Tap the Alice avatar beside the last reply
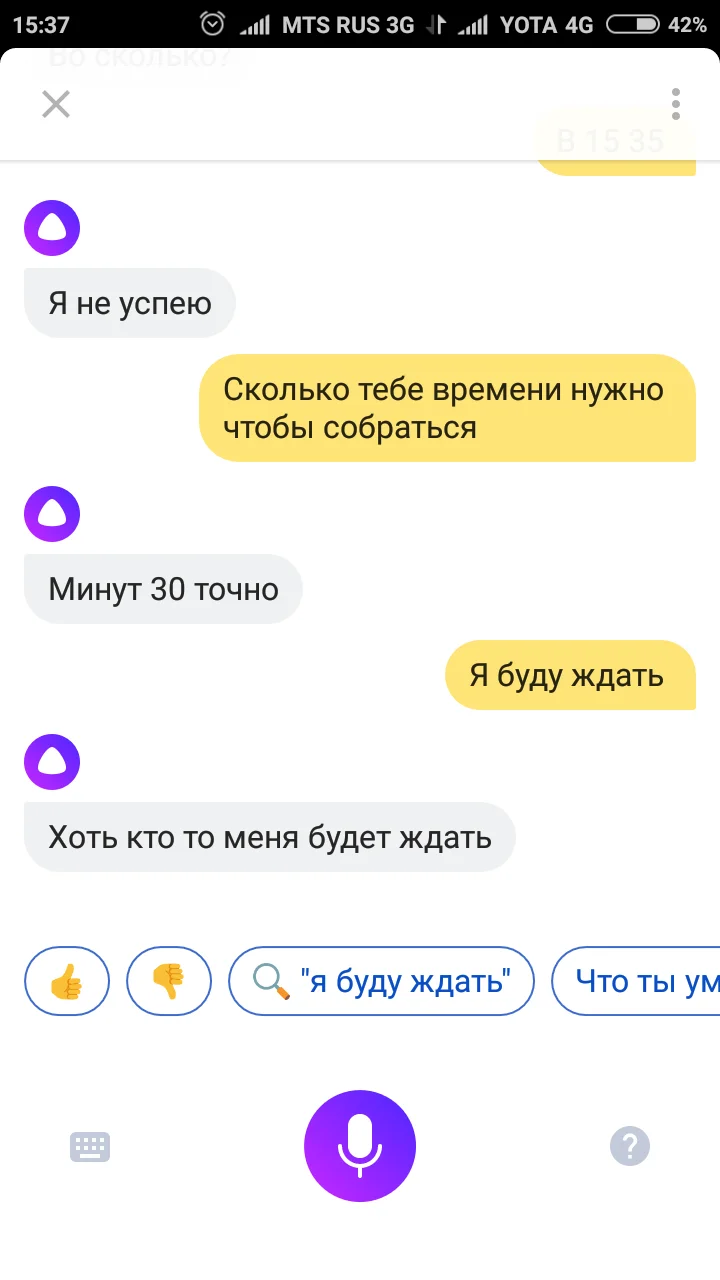 [51, 761]
